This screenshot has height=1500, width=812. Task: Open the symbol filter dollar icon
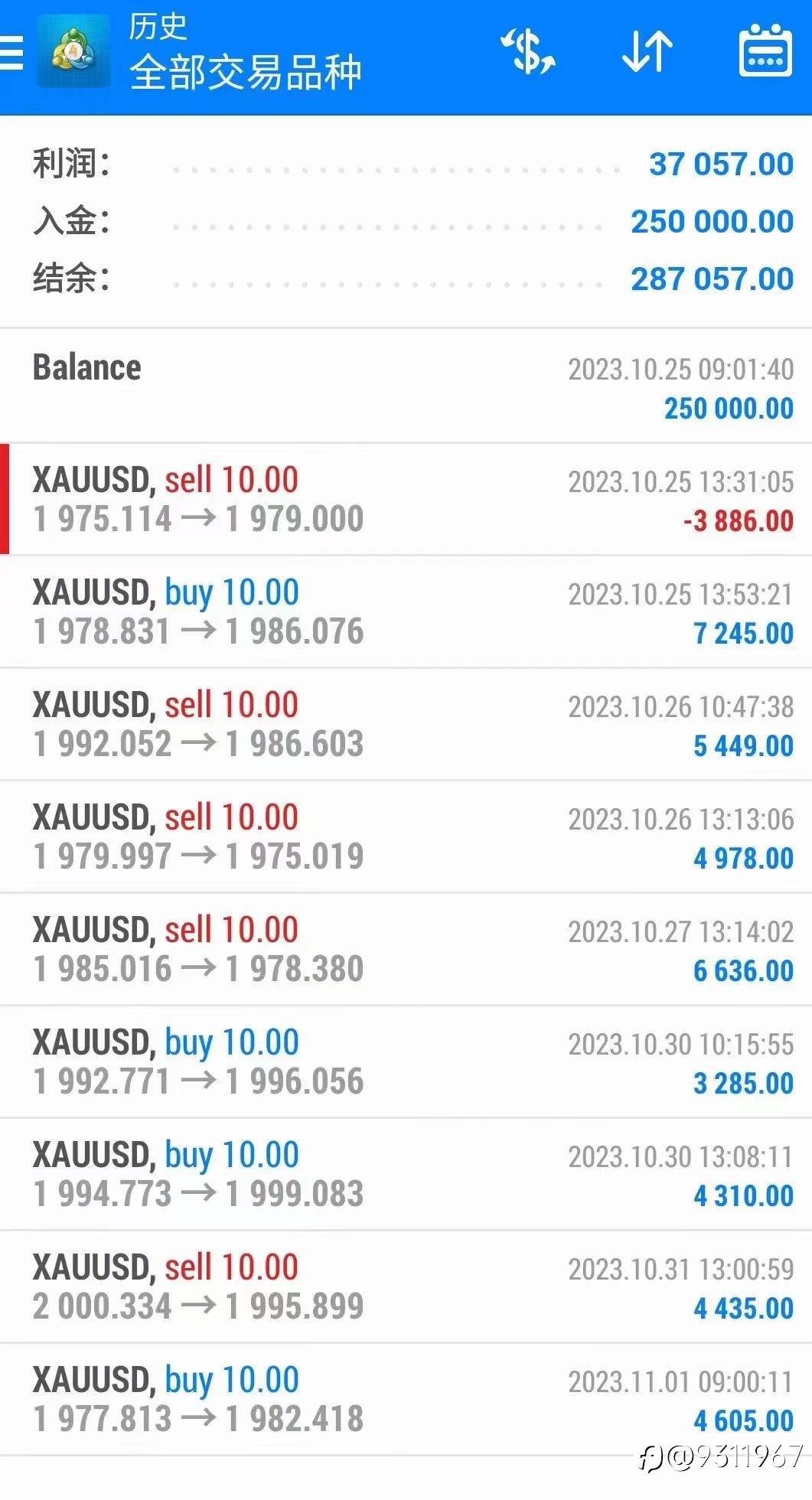pyautogui.click(x=527, y=52)
